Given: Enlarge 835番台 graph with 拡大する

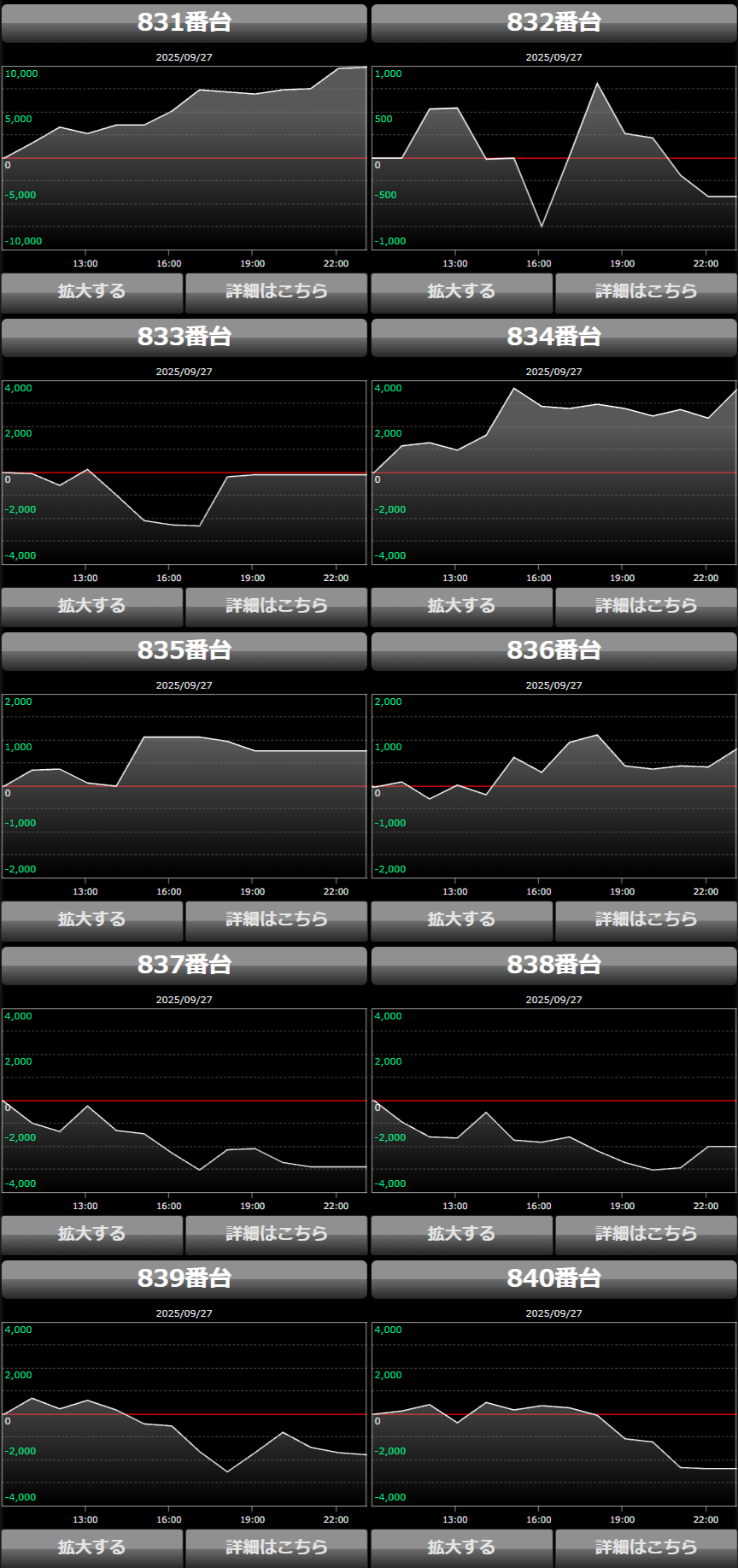Looking at the screenshot, I should (x=92, y=919).
